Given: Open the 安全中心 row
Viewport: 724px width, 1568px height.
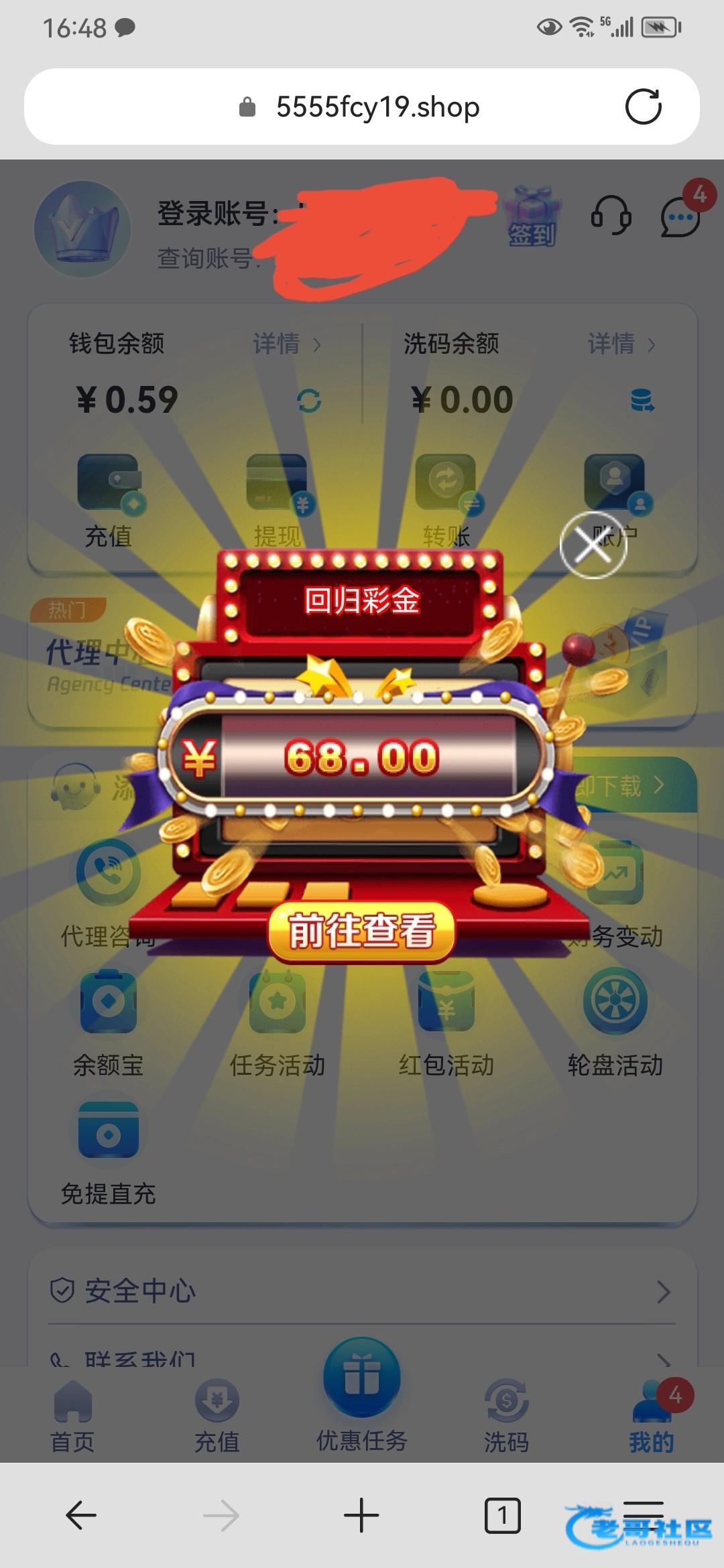Looking at the screenshot, I should 362,1291.
